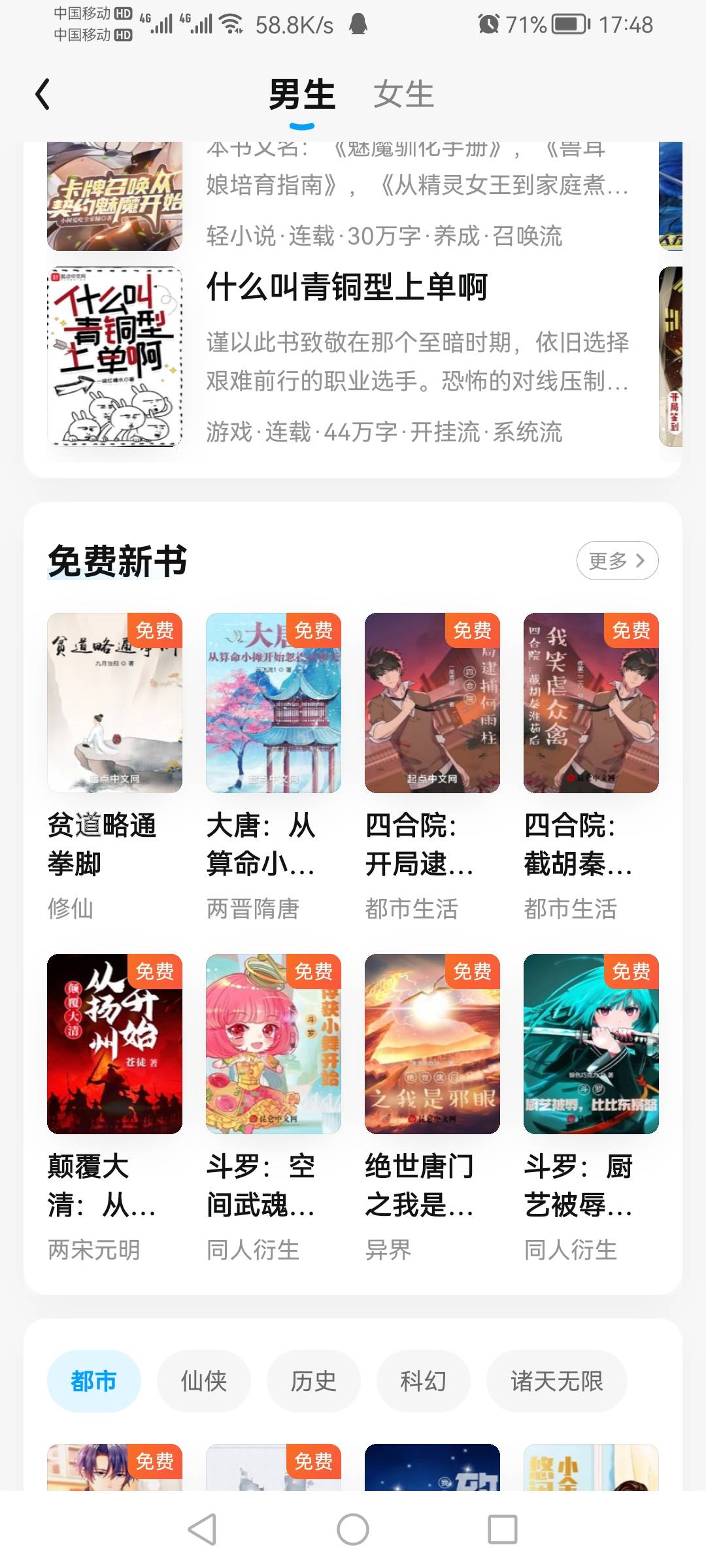Go back using the top-left arrow
This screenshot has height=1568, width=706.
pyautogui.click(x=43, y=94)
